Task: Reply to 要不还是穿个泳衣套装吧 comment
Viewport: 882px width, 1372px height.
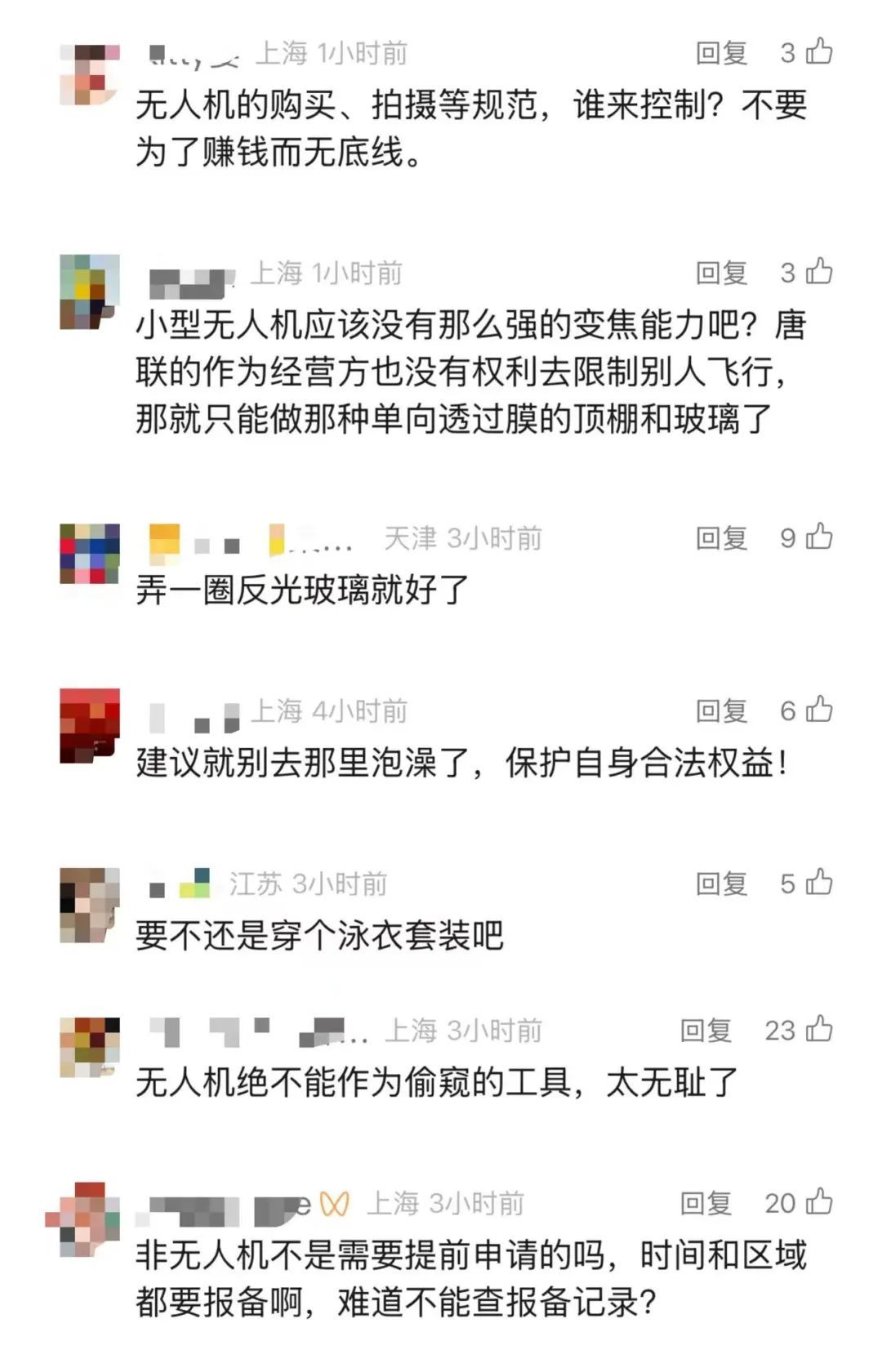Action: (721, 884)
